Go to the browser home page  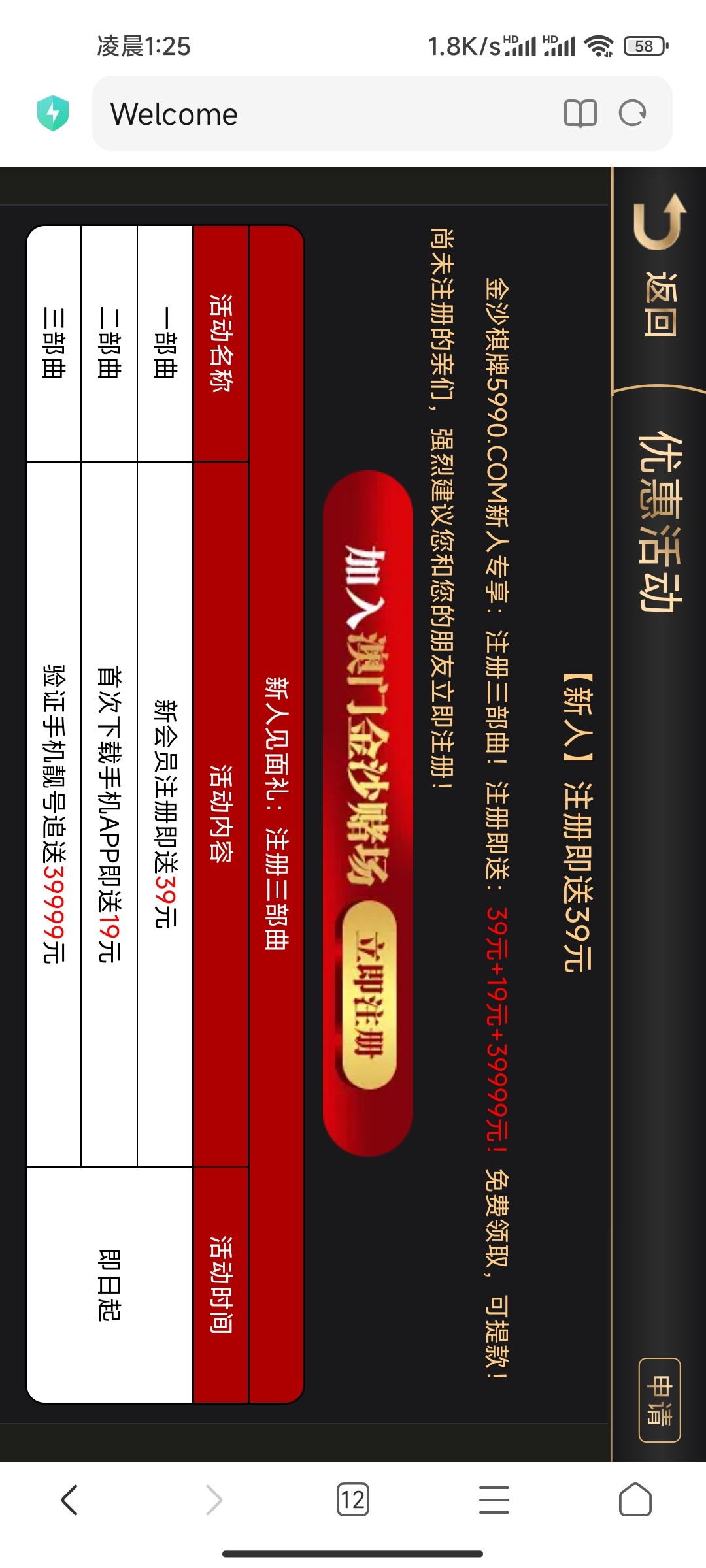pyautogui.click(x=635, y=1499)
